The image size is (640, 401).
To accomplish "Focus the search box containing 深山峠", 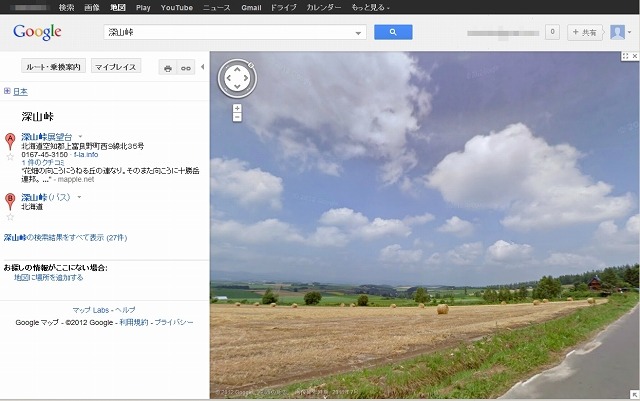I will coord(230,33).
